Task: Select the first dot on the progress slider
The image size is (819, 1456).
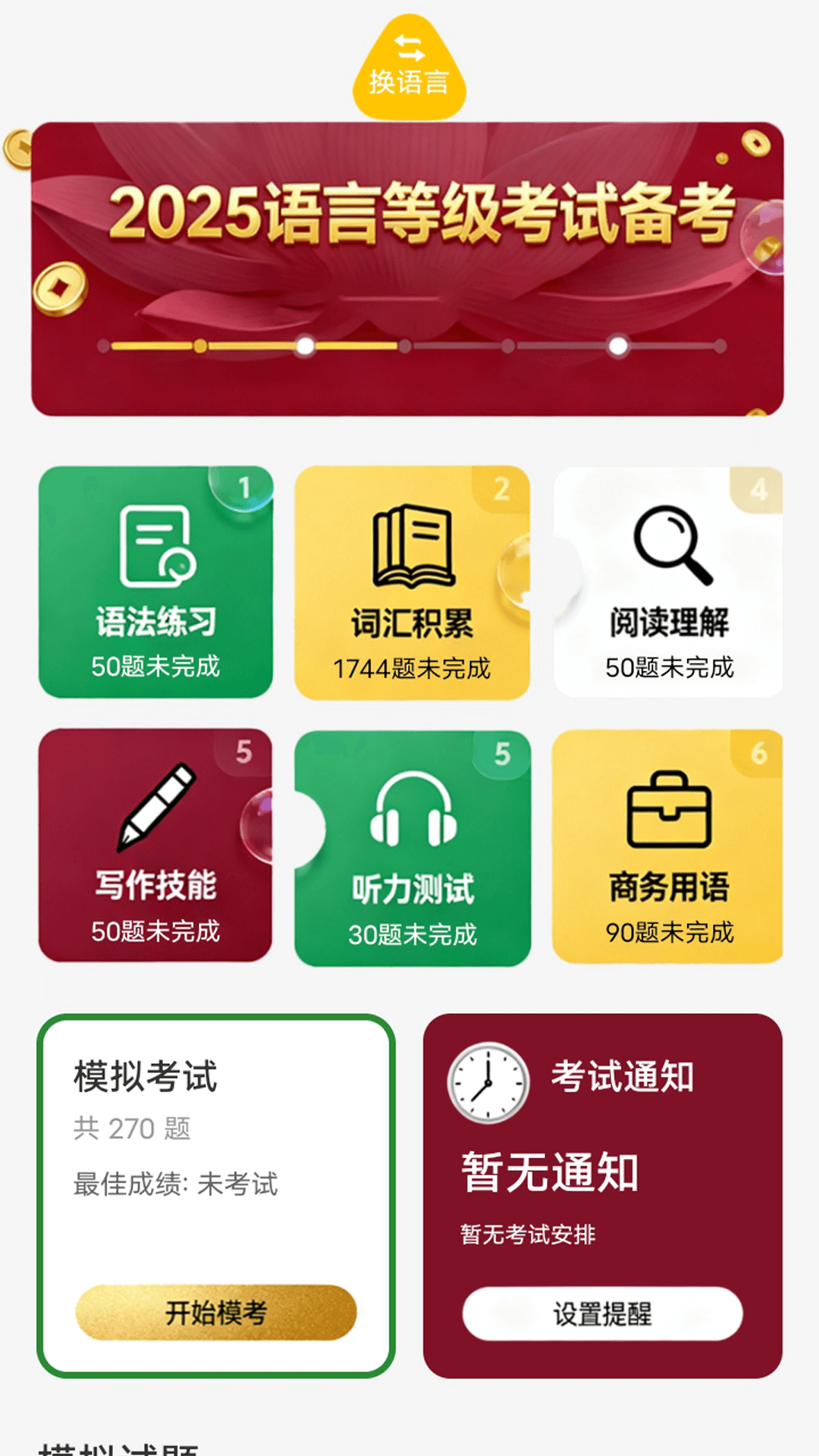Action: click(102, 347)
